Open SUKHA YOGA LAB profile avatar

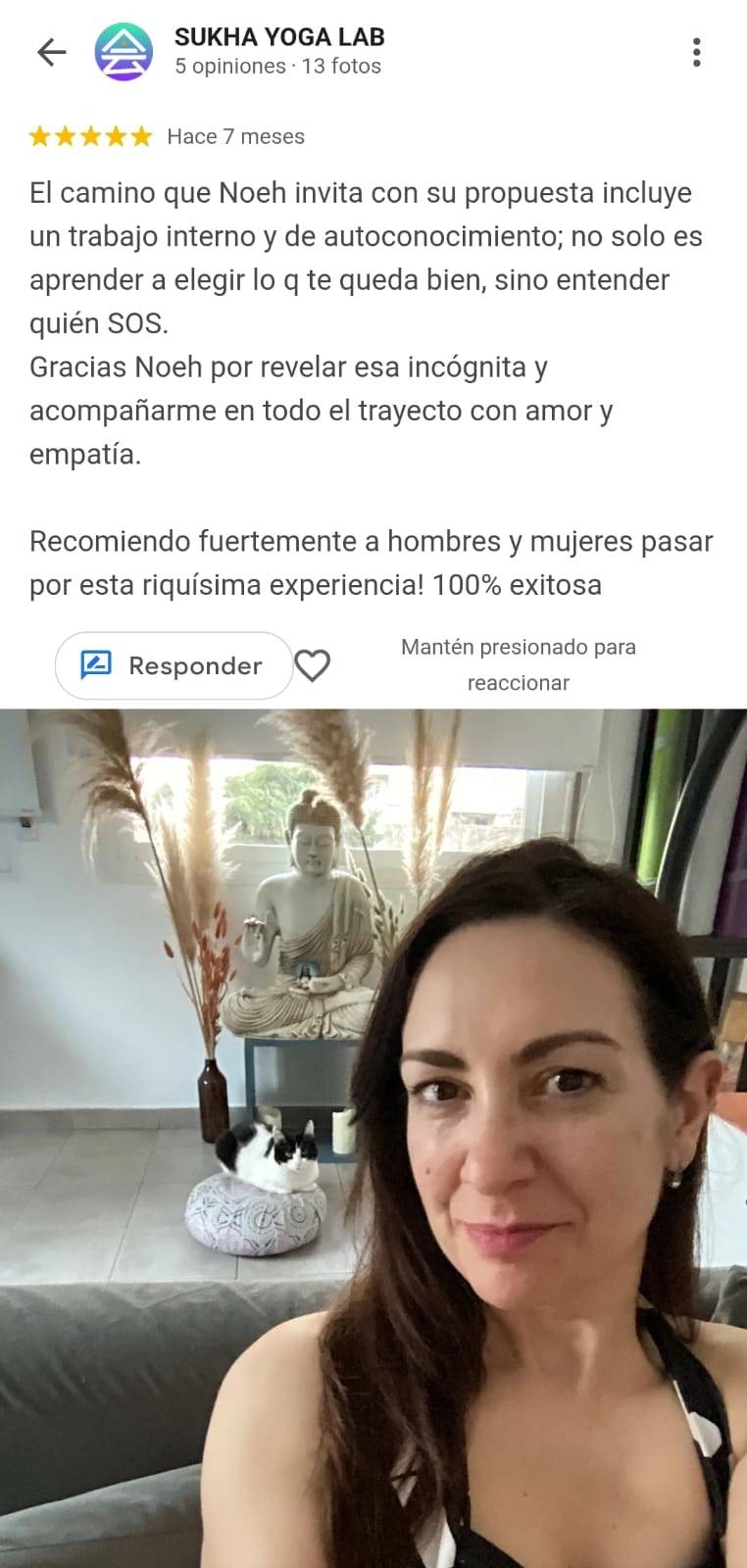[124, 52]
